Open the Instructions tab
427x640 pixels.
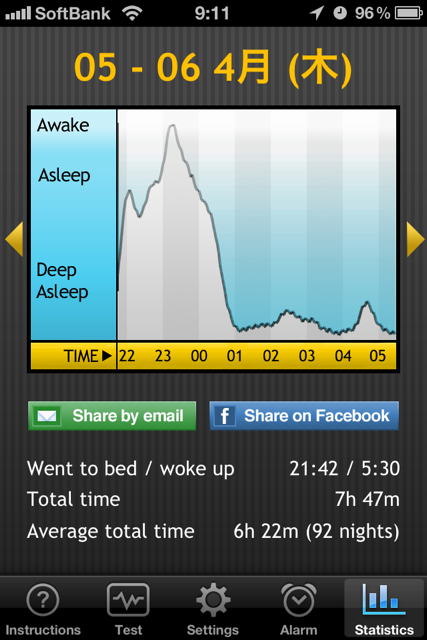(43, 609)
